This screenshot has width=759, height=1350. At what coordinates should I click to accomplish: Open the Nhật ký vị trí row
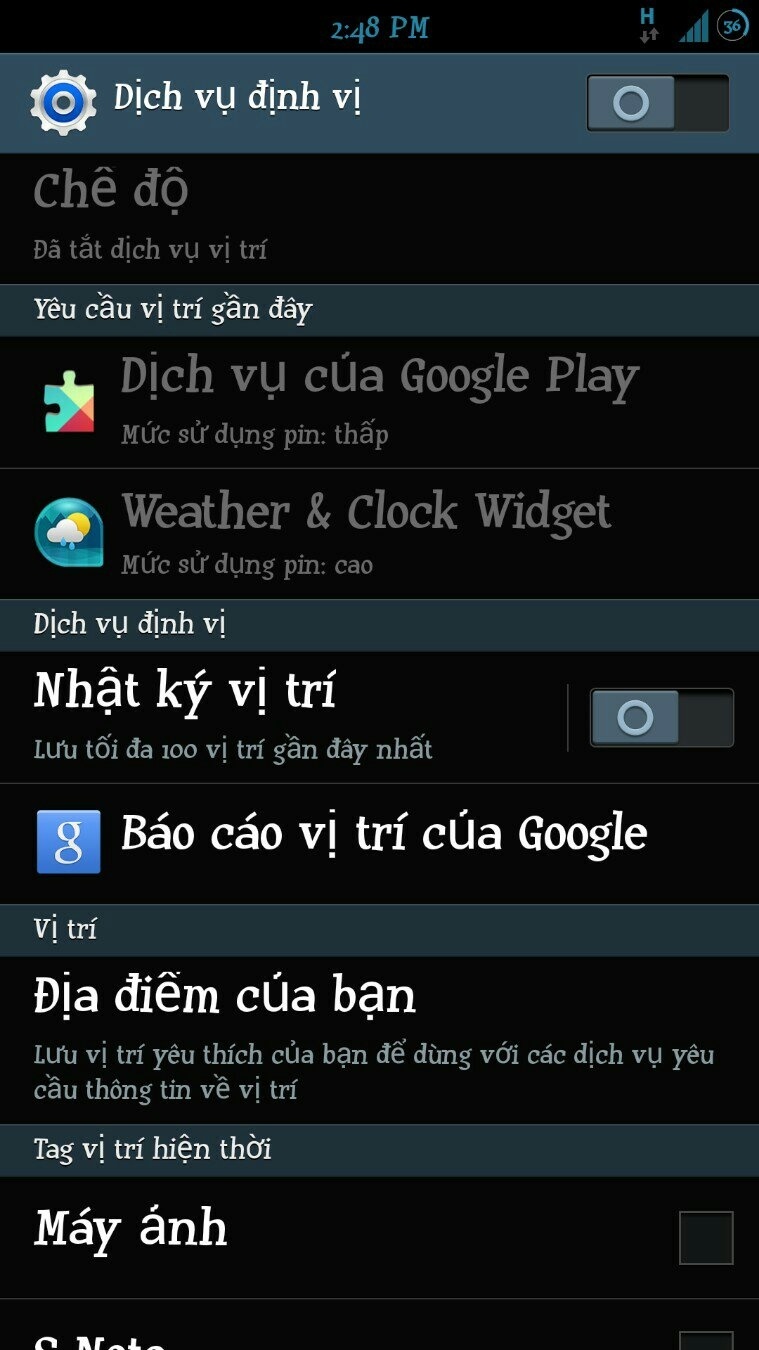(283, 717)
